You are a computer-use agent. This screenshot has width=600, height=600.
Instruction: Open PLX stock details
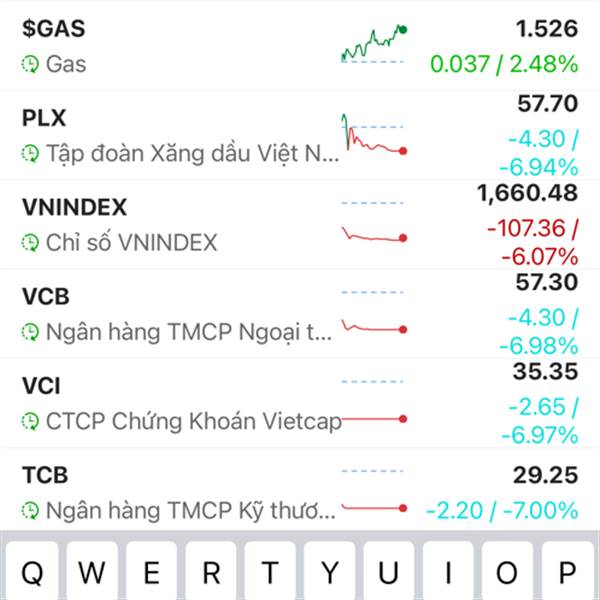[x=180, y=136]
